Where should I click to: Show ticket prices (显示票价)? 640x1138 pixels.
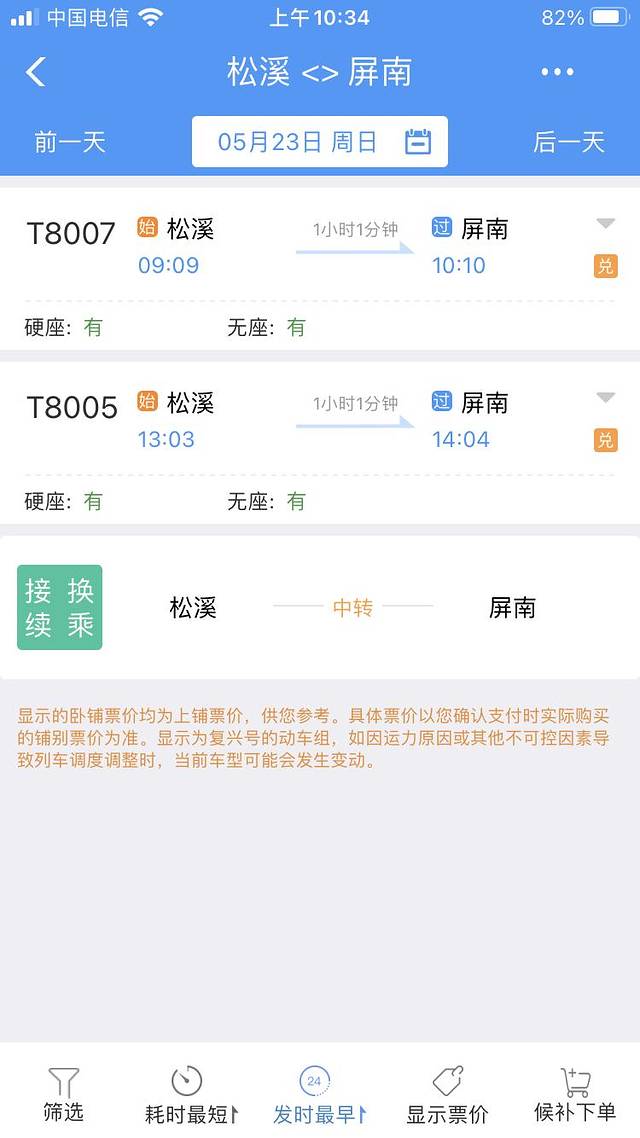click(x=447, y=1095)
